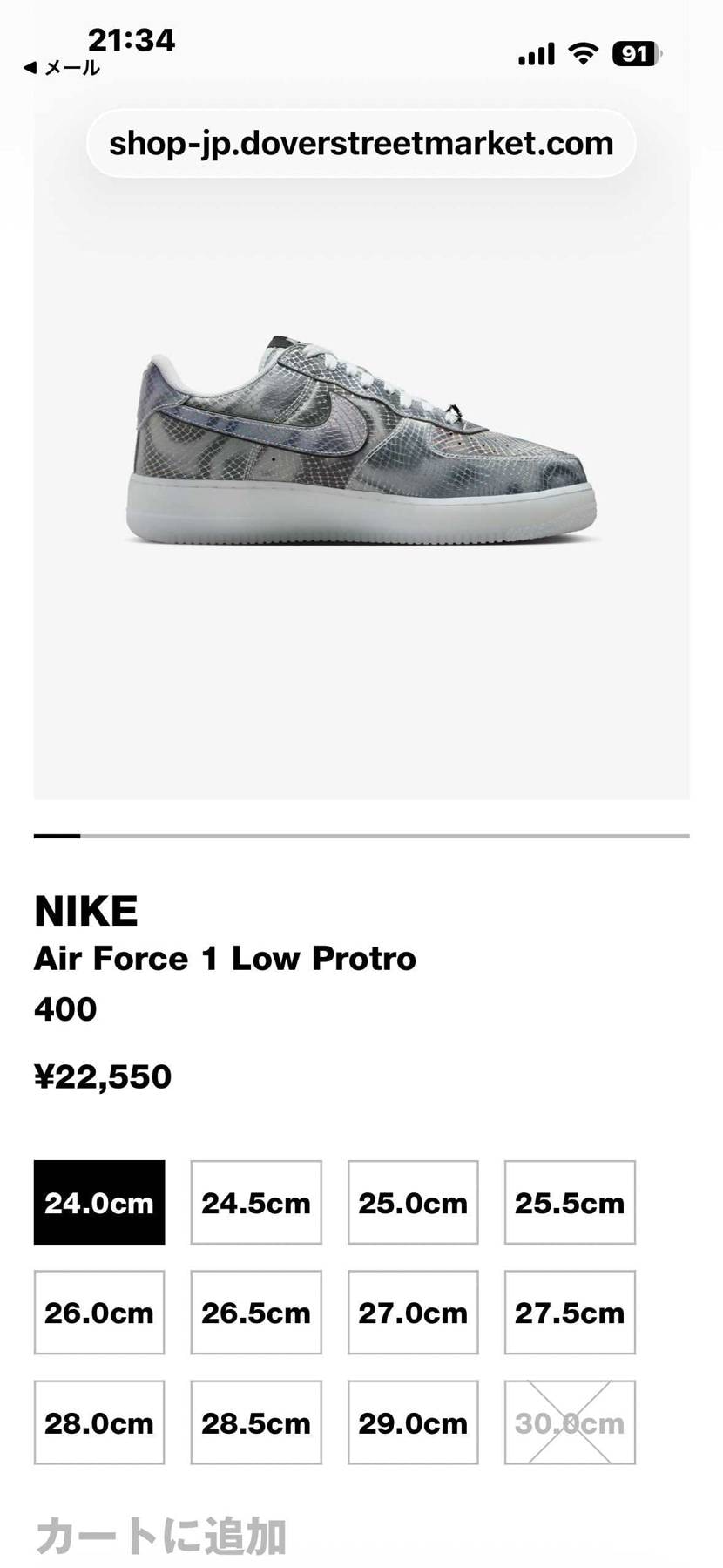
Task: Tap the 26.5cm size box
Action: (256, 1313)
